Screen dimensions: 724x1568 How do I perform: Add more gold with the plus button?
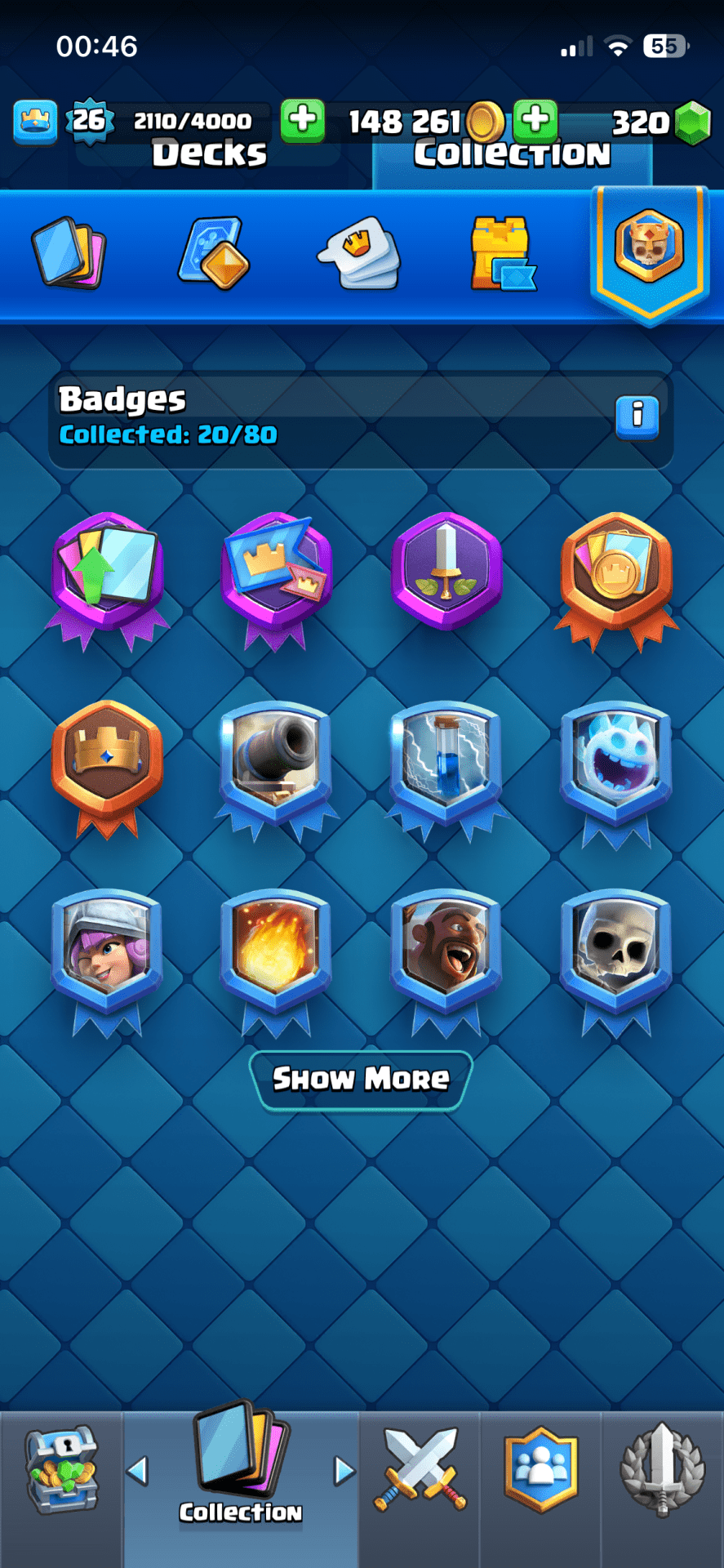pyautogui.click(x=303, y=120)
